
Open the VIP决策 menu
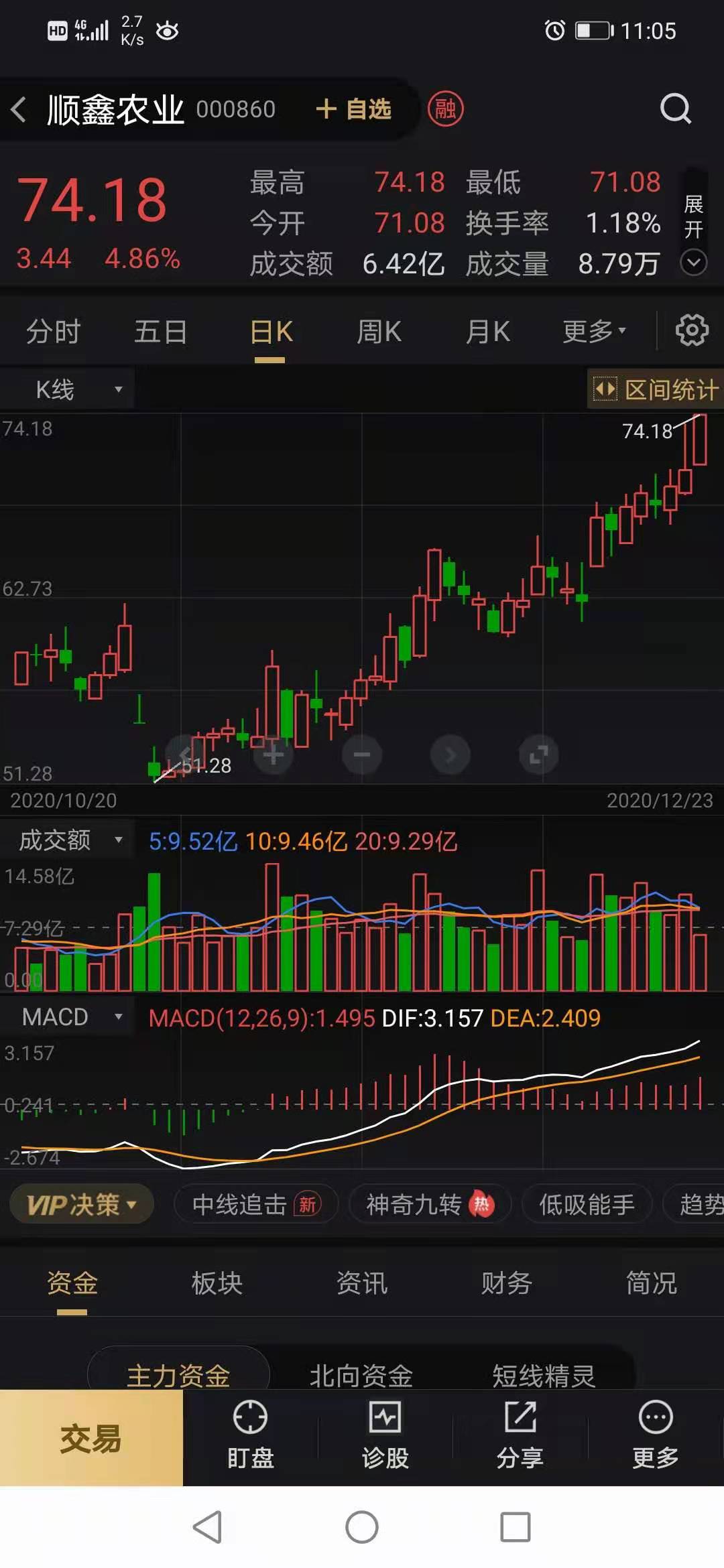tap(82, 1204)
